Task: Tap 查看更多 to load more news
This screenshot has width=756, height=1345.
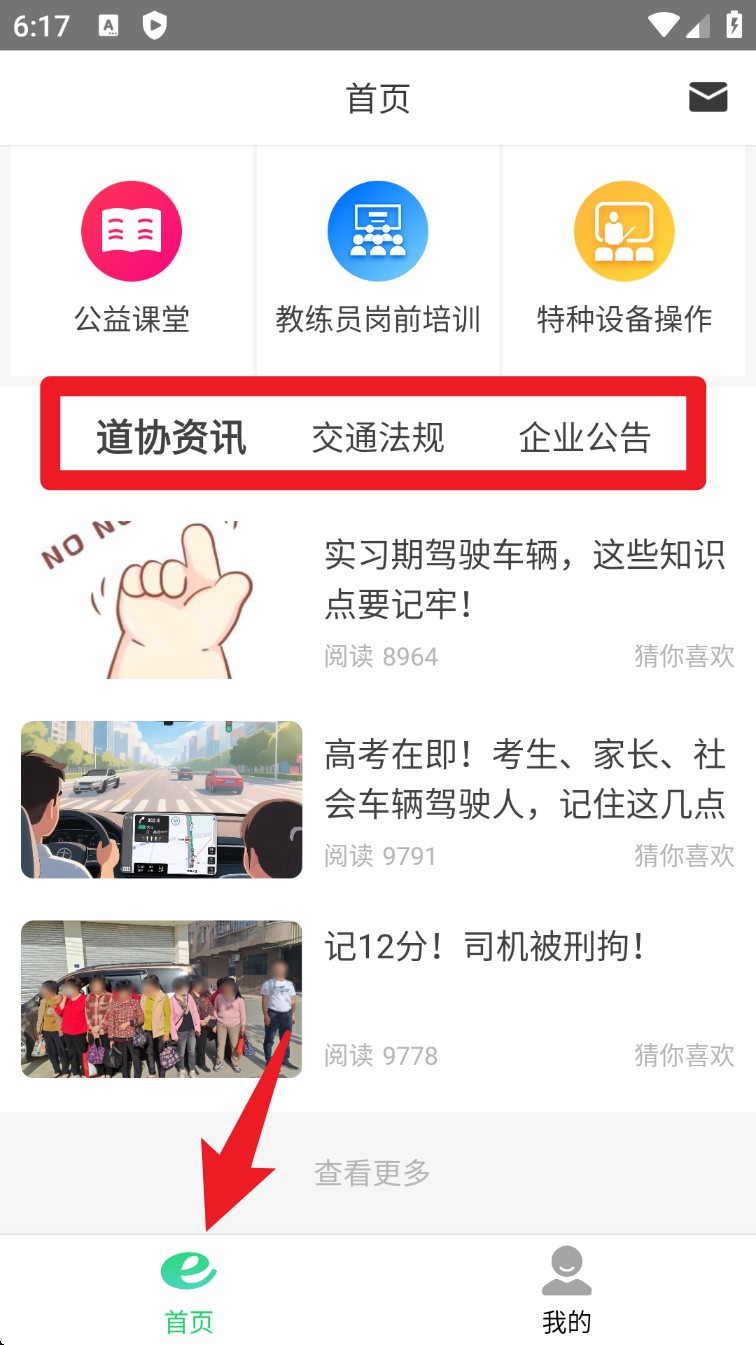Action: coord(372,1172)
